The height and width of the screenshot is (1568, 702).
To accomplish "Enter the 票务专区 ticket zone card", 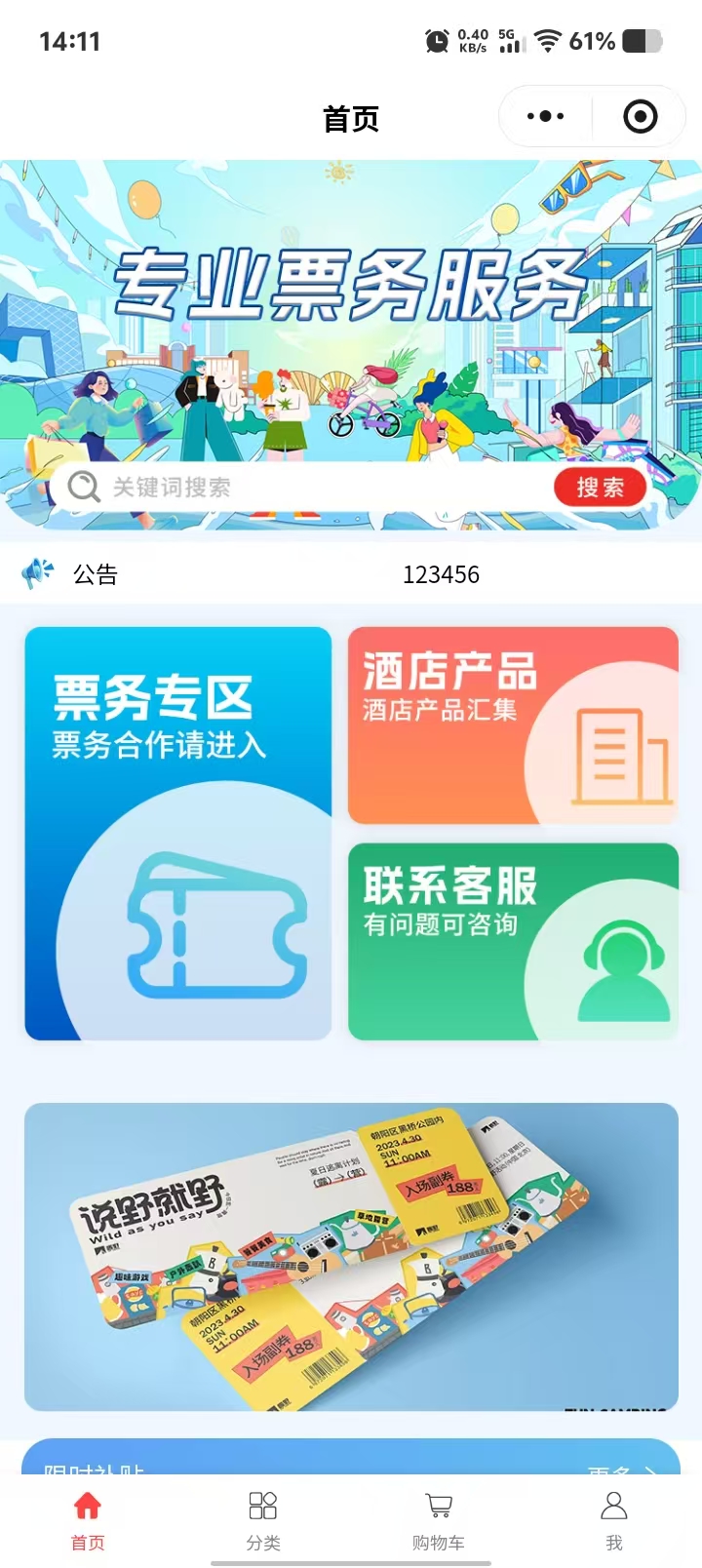I will pos(178,834).
